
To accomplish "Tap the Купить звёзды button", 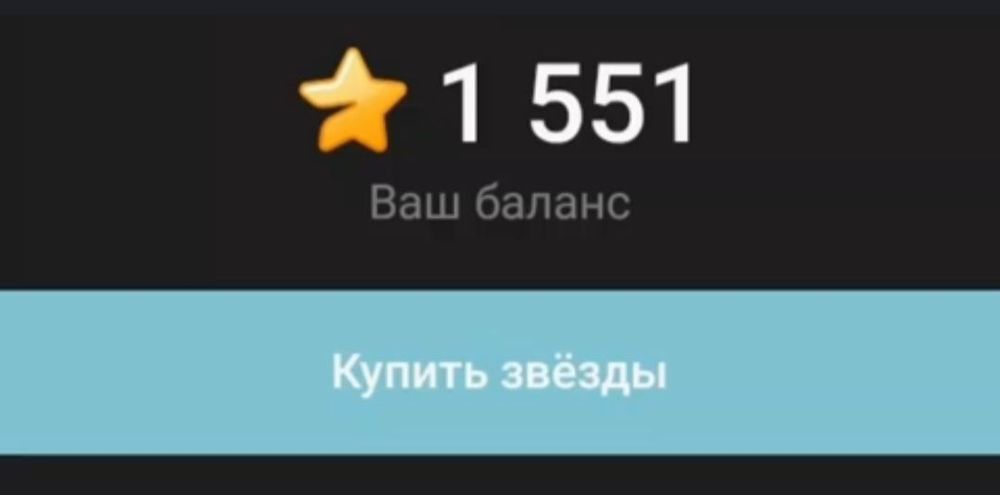I will click(500, 373).
